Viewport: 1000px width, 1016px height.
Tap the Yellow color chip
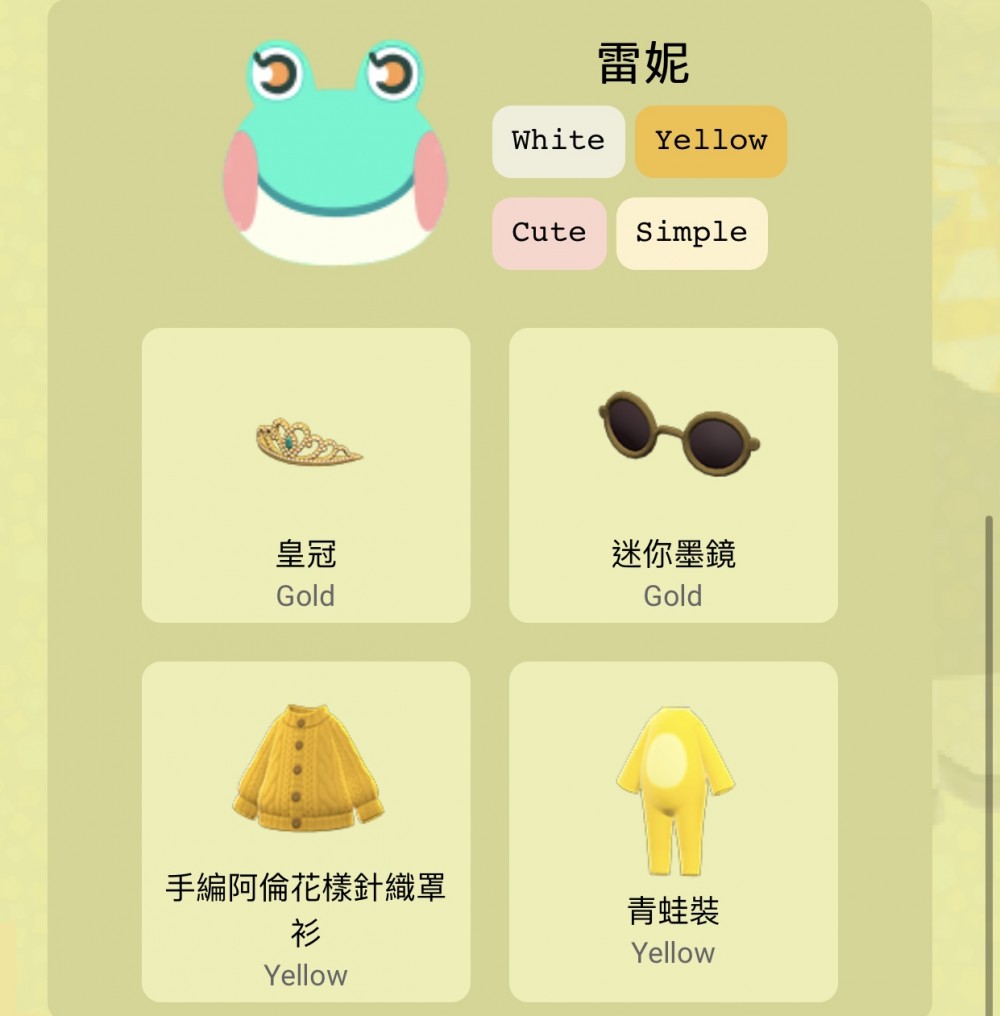point(710,141)
